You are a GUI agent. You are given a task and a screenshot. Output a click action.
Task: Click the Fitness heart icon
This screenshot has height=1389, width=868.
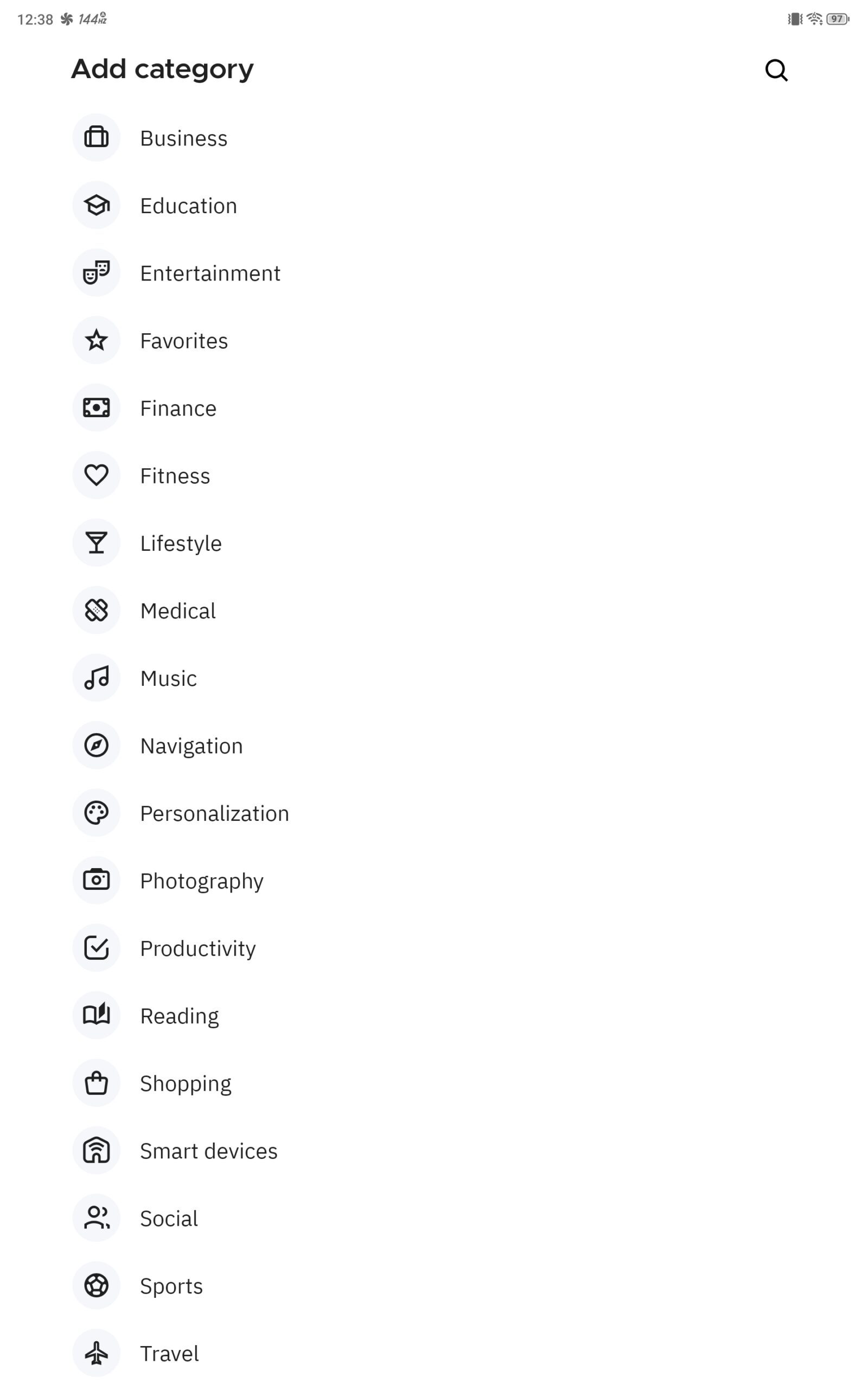tap(96, 475)
